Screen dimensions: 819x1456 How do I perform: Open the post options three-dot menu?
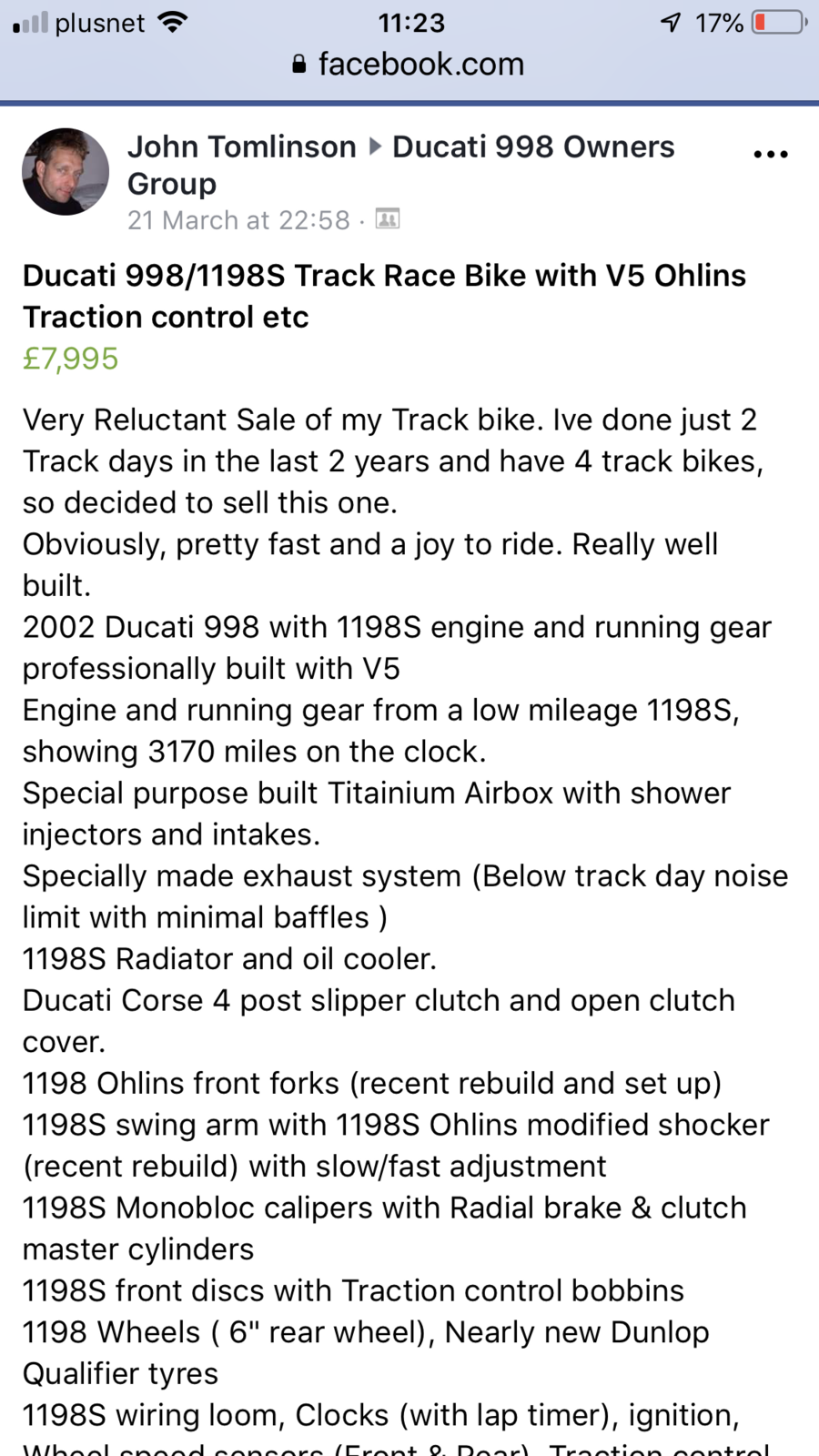(x=770, y=154)
